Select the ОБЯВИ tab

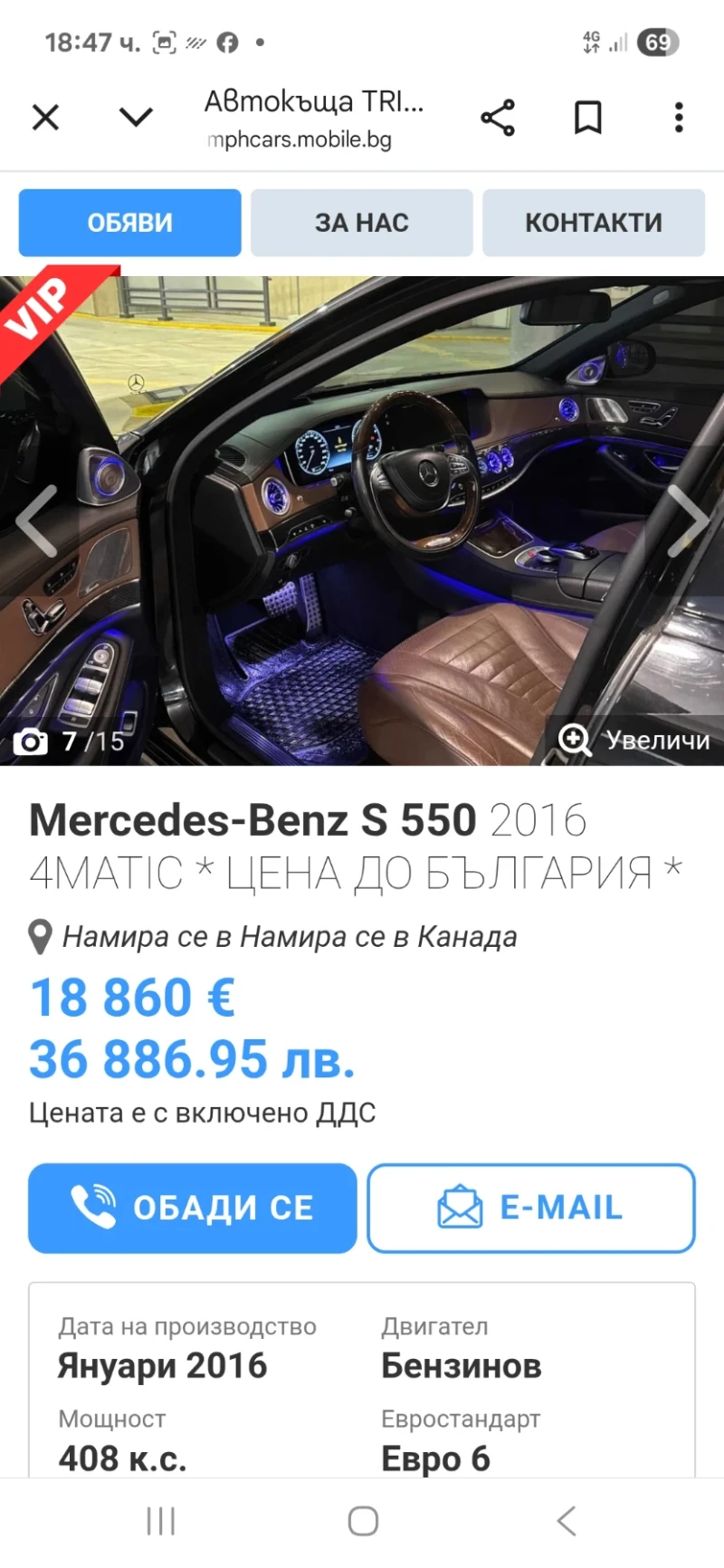(129, 222)
